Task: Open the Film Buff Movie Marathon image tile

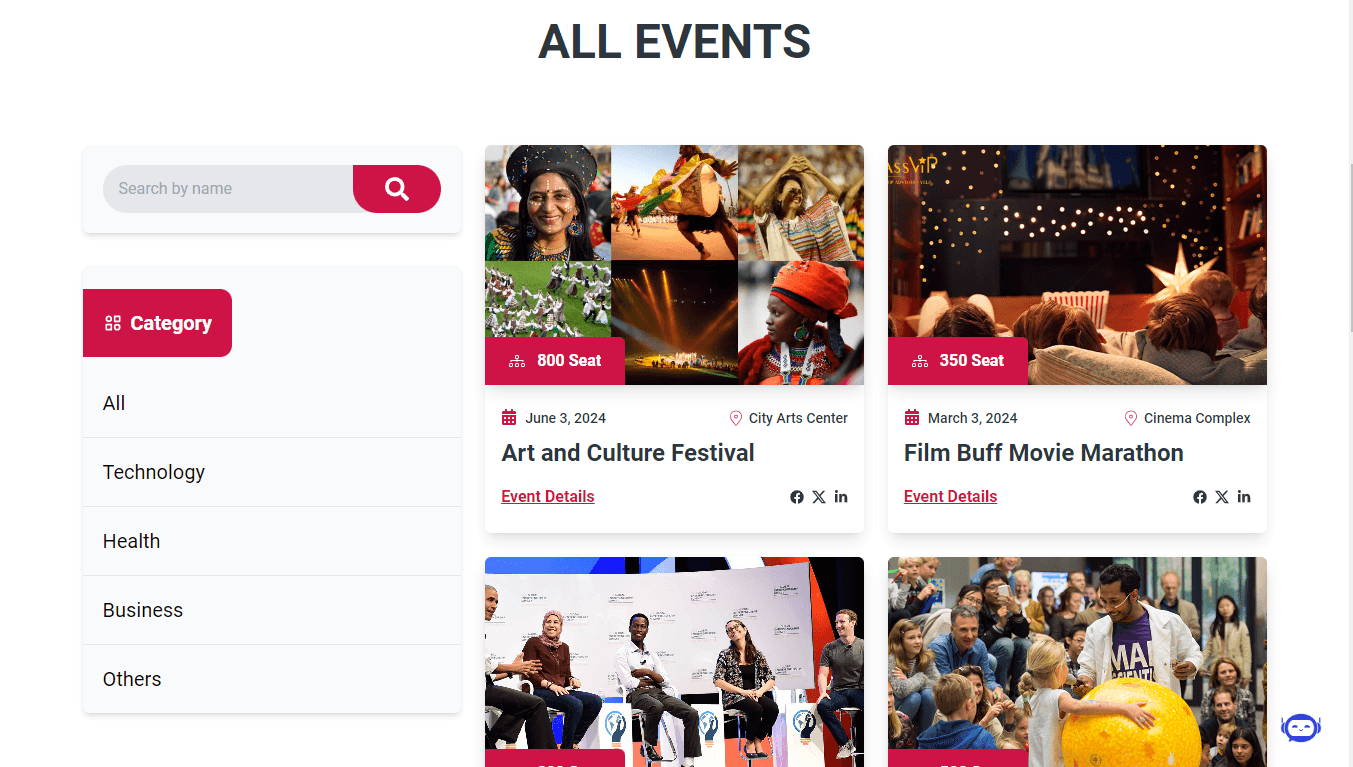Action: click(x=1077, y=250)
